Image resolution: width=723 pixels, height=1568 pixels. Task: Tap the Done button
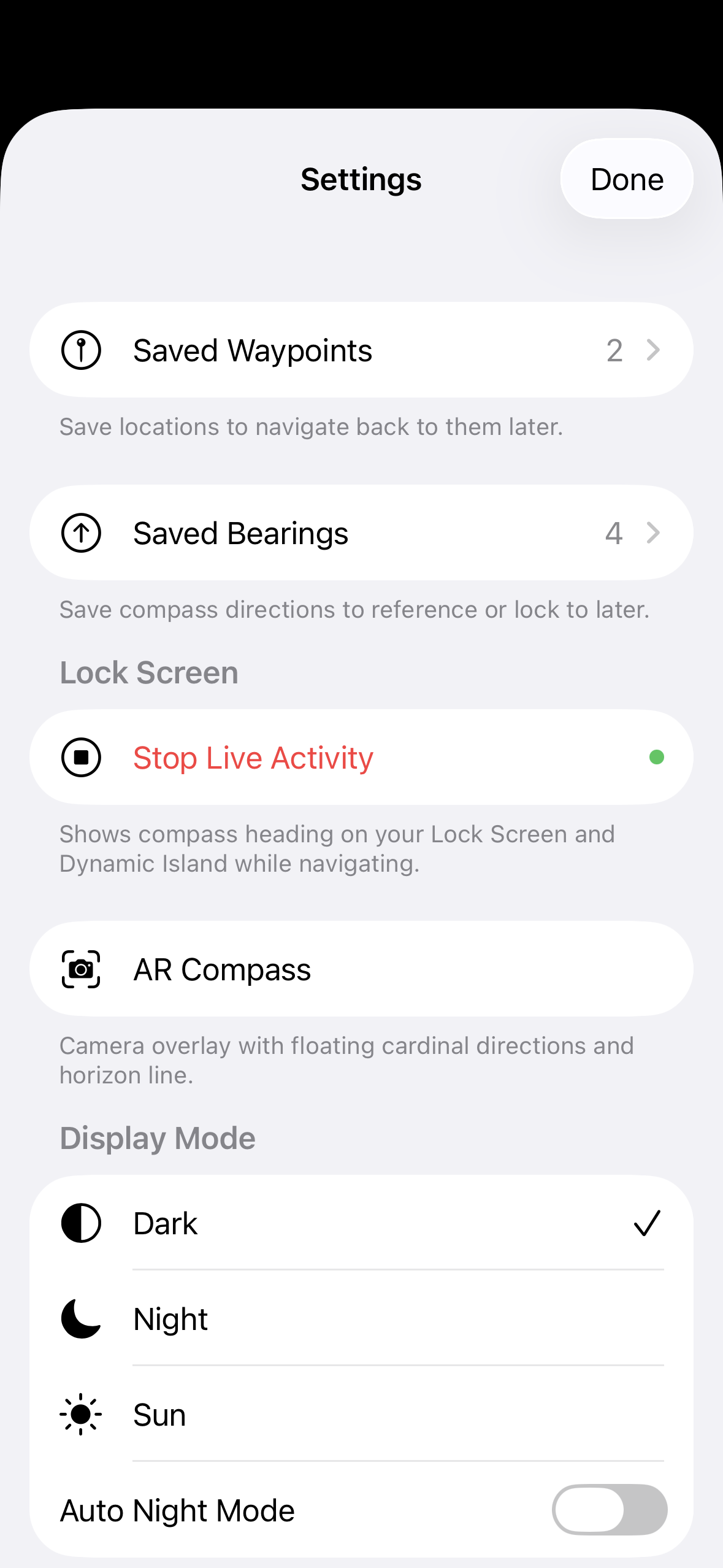(x=626, y=179)
